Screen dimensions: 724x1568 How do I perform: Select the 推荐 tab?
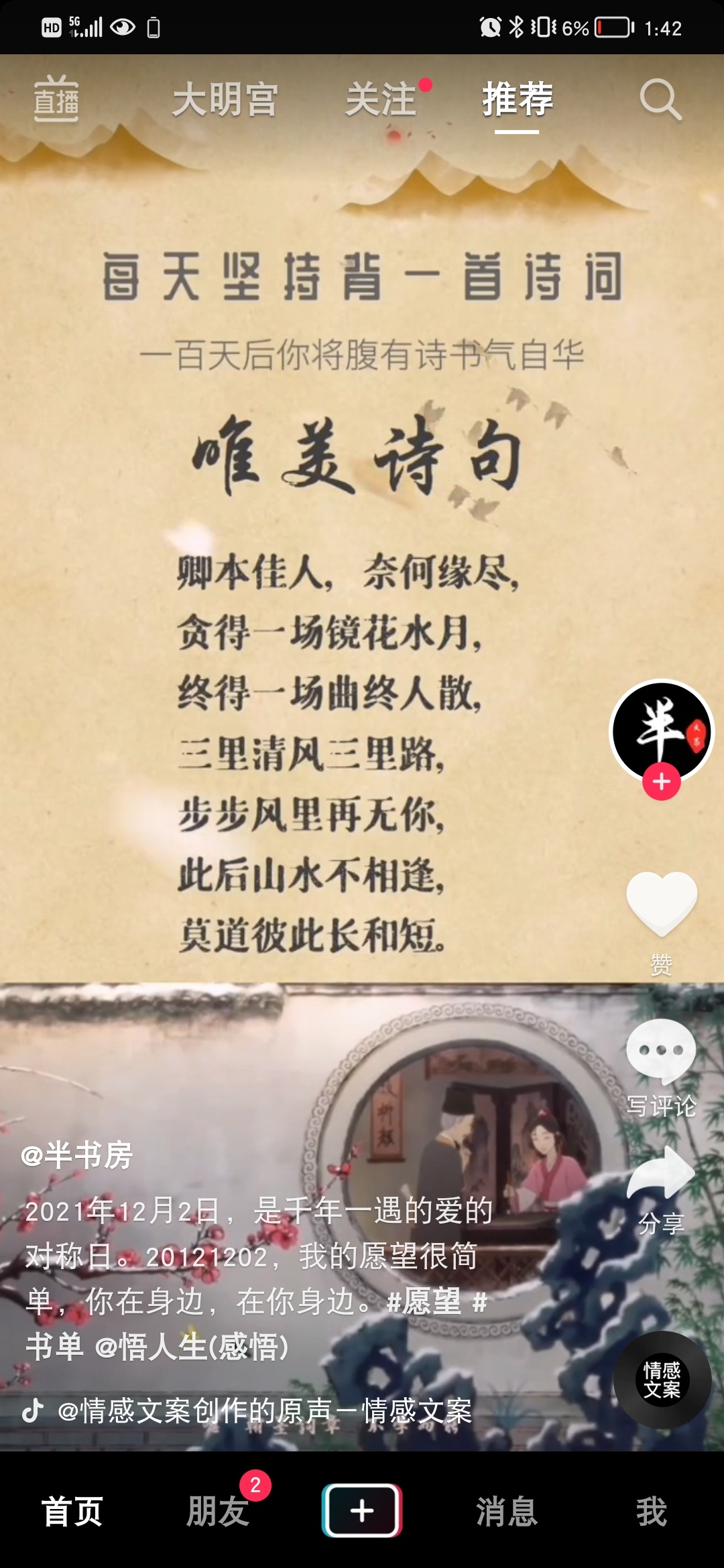pyautogui.click(x=518, y=101)
